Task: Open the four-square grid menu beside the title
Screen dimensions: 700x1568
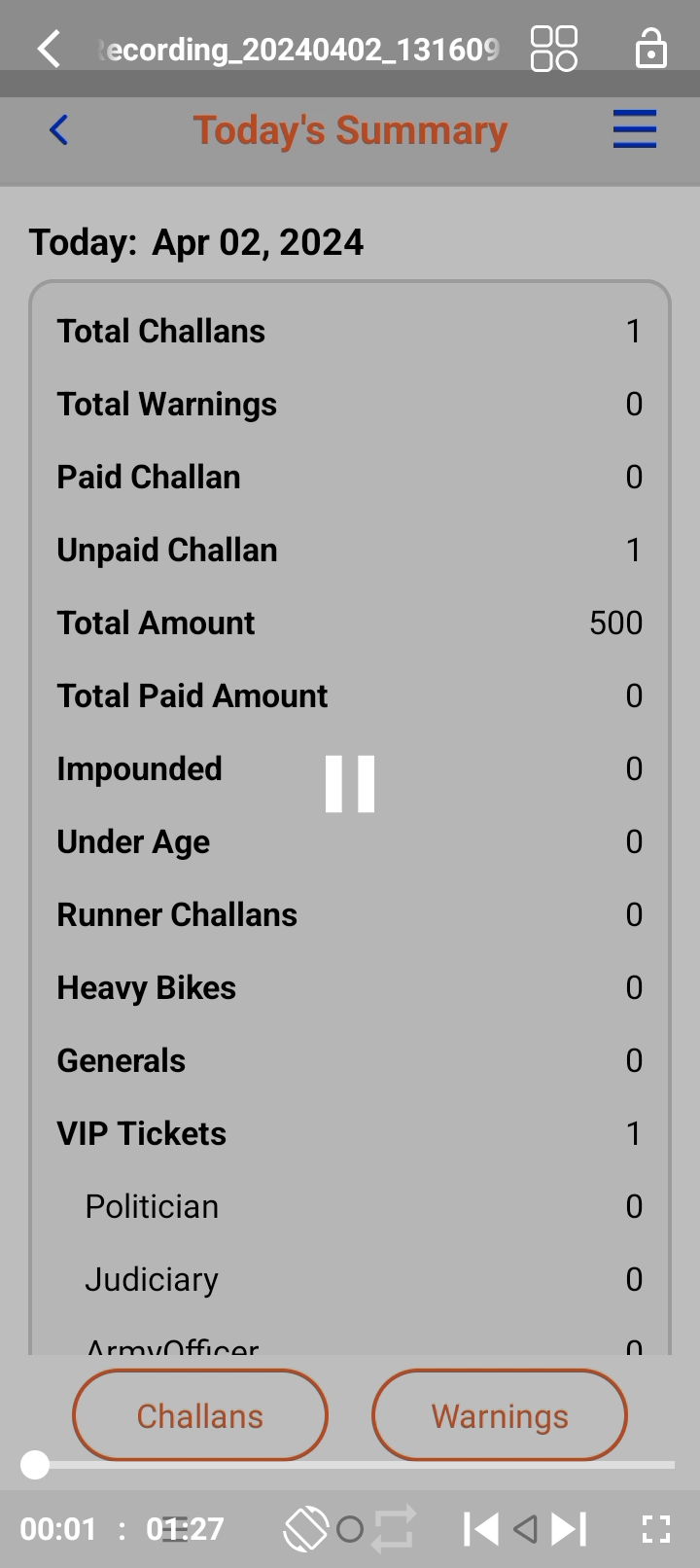Action: tap(553, 49)
